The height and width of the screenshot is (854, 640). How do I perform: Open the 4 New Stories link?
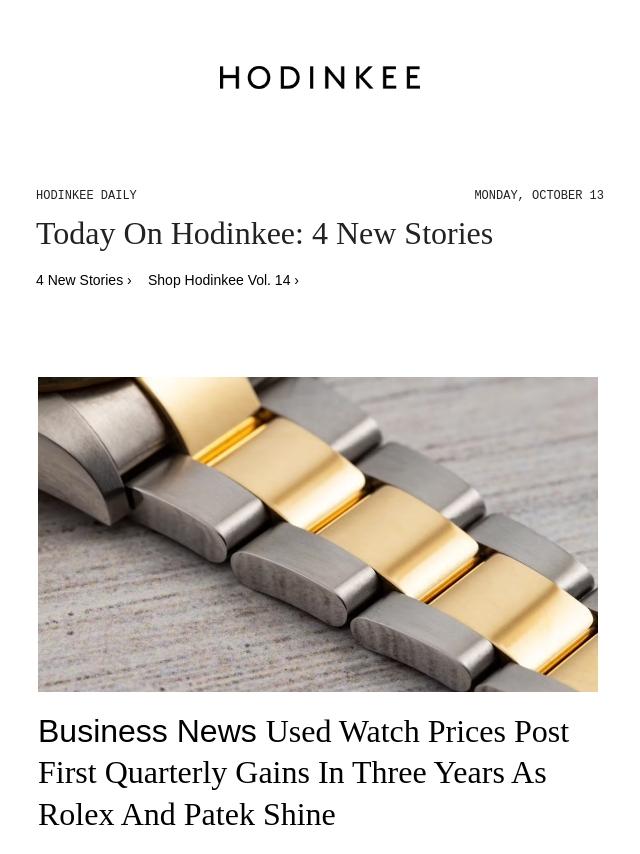pos(83,280)
